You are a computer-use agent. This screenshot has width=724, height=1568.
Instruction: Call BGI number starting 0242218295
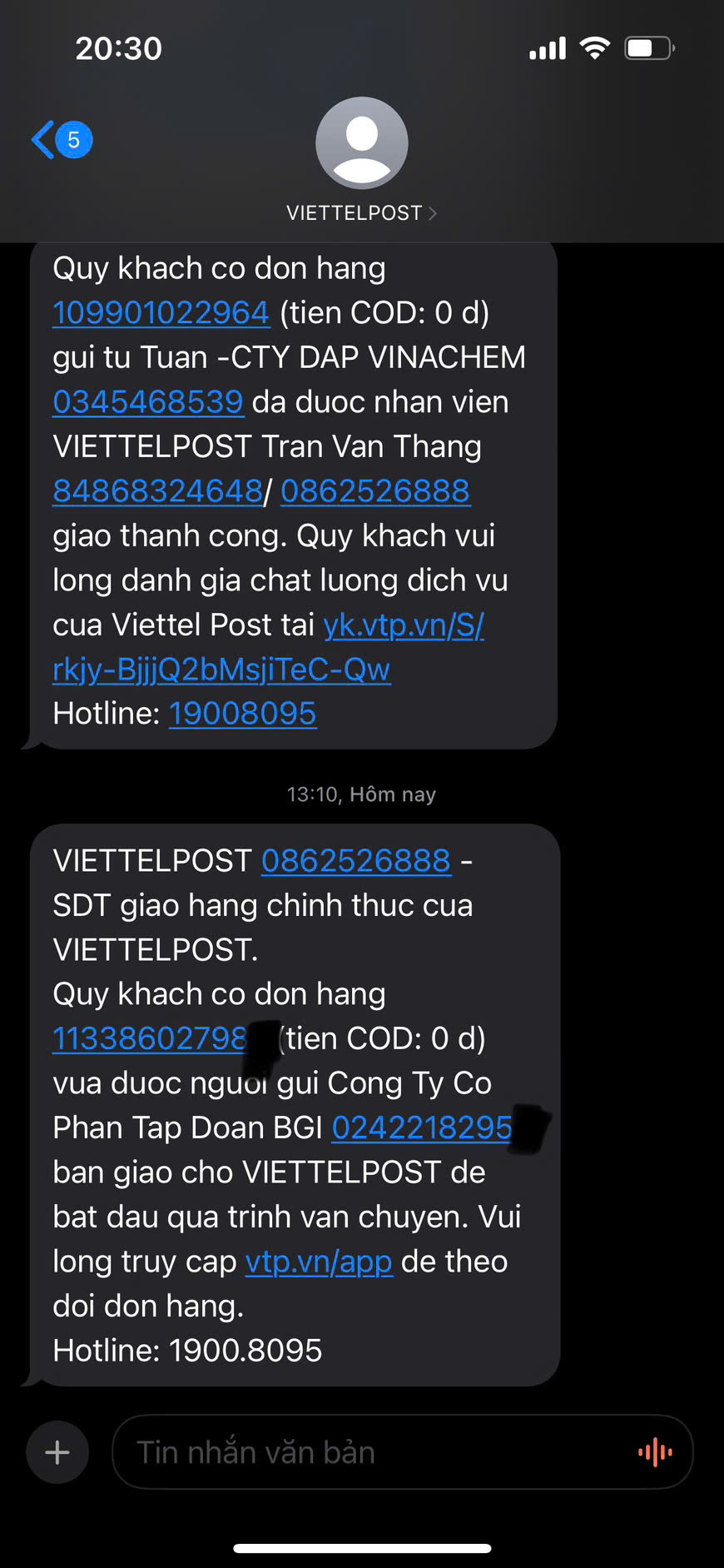(x=421, y=1127)
